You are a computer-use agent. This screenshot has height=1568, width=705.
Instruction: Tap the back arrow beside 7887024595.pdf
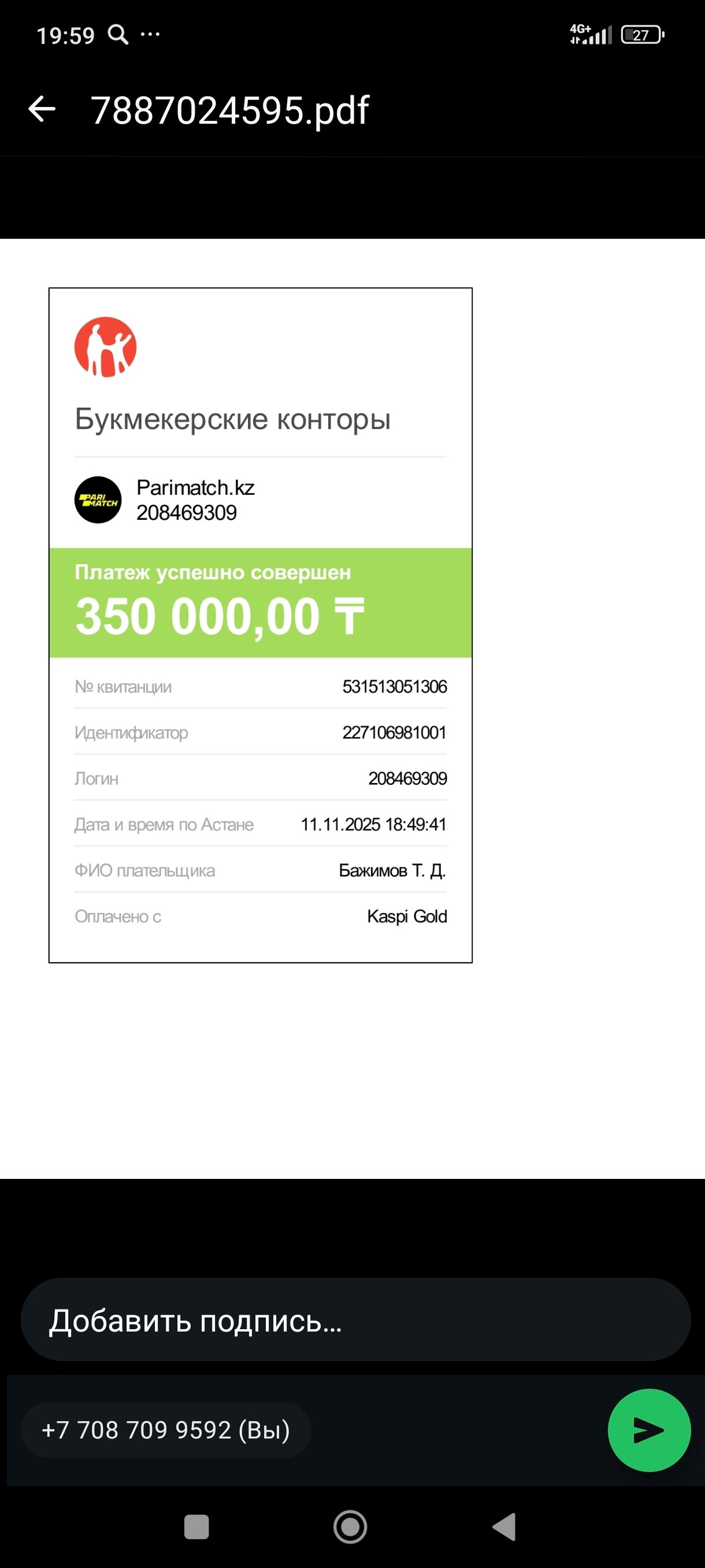[42, 110]
